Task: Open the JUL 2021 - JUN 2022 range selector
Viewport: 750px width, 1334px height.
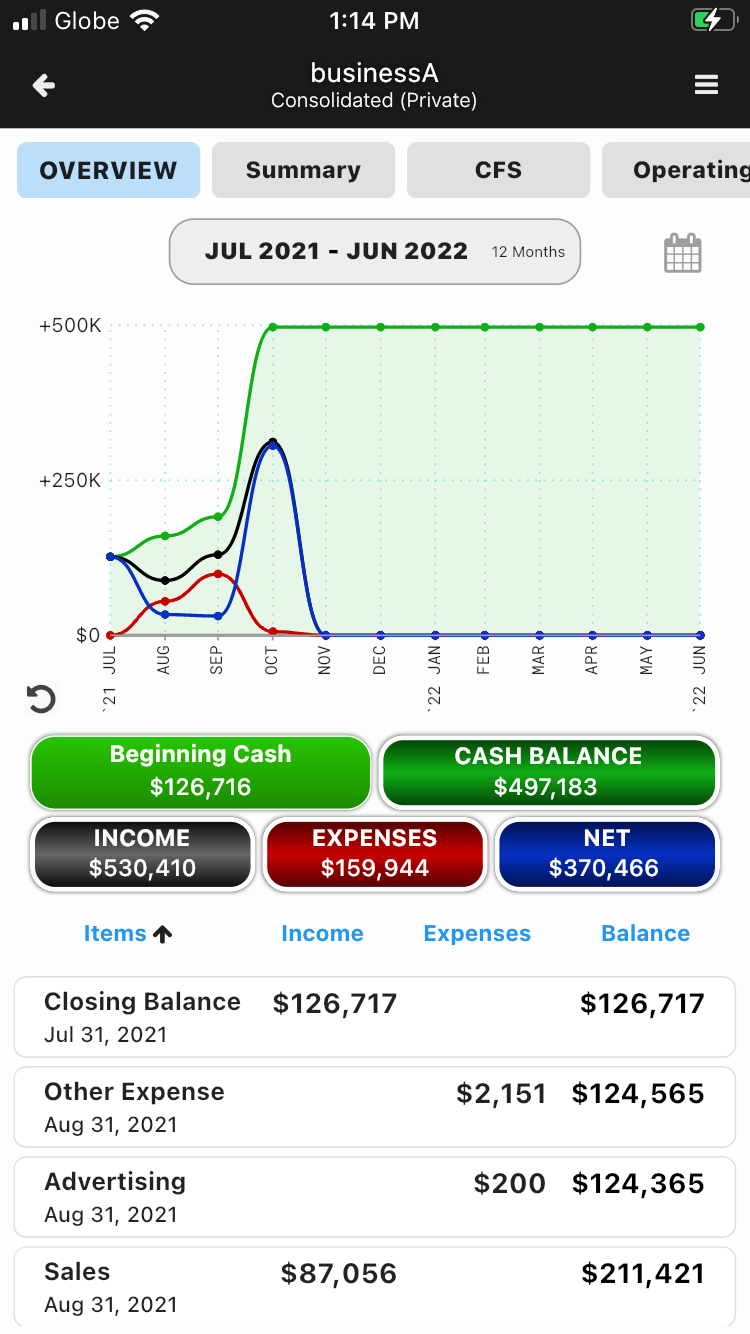Action: point(375,252)
